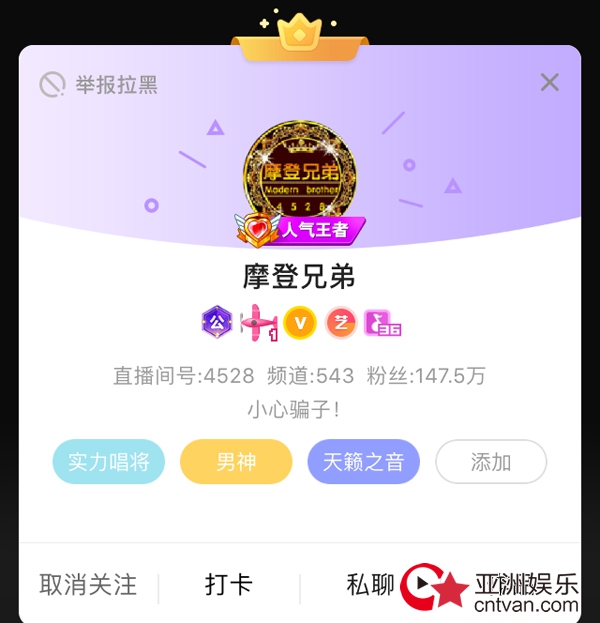Select the 男神 tag chip

click(x=236, y=462)
